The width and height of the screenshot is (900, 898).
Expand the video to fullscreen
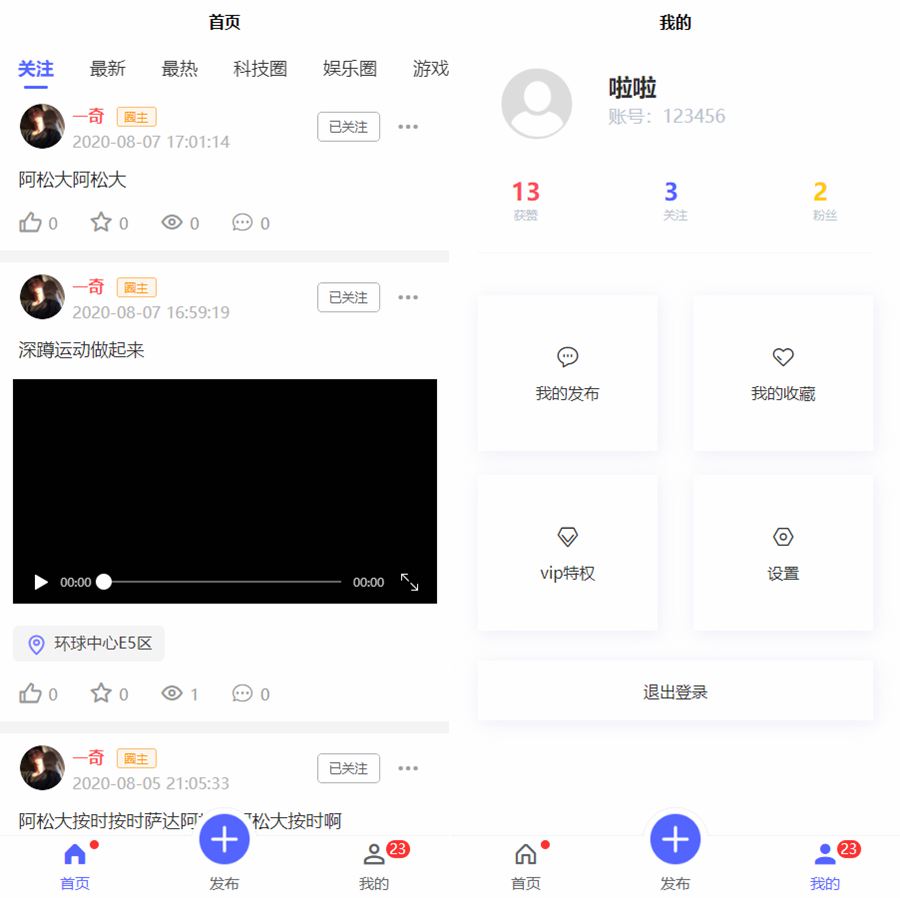[409, 582]
